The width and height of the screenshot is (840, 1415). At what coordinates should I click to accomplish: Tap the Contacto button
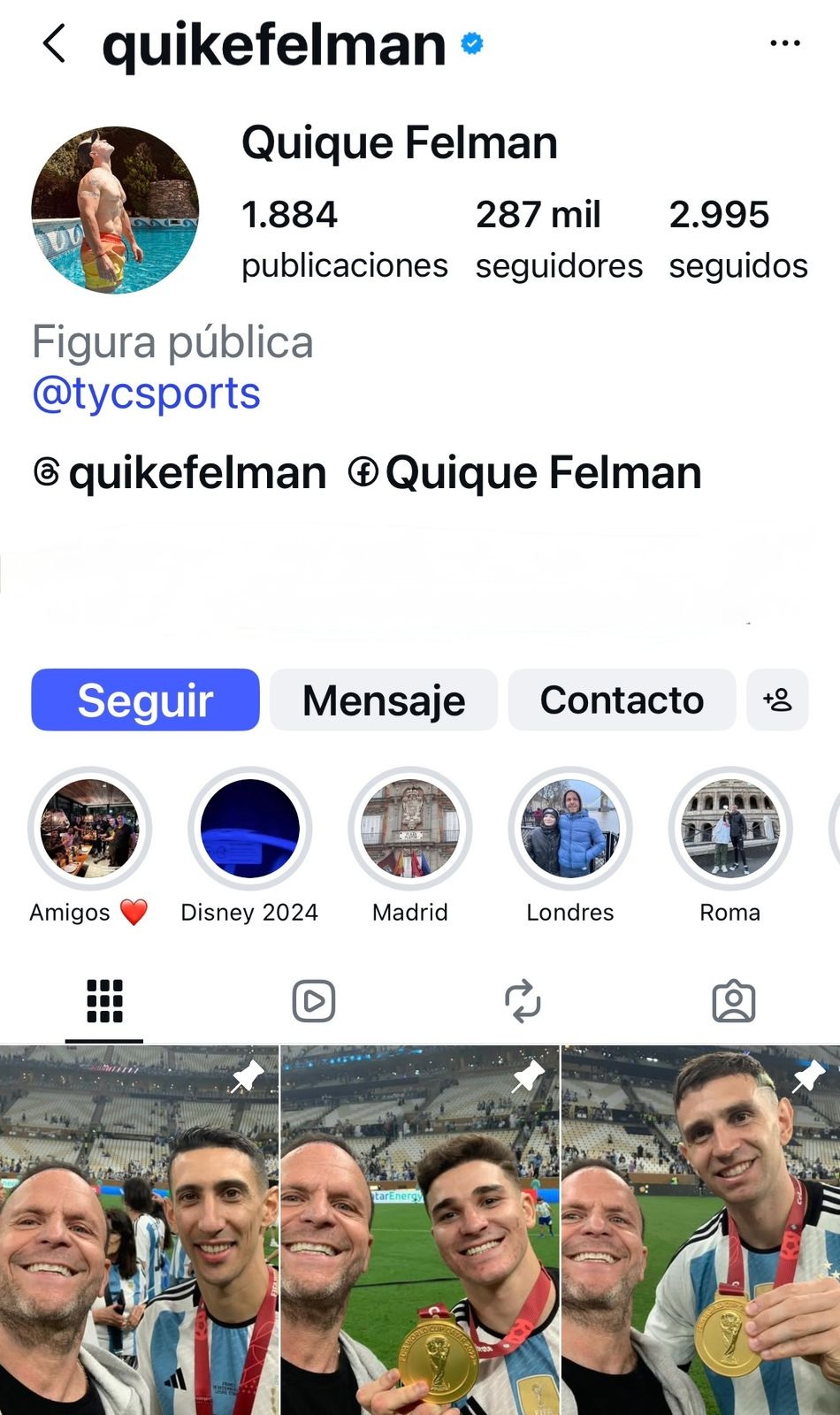point(622,700)
